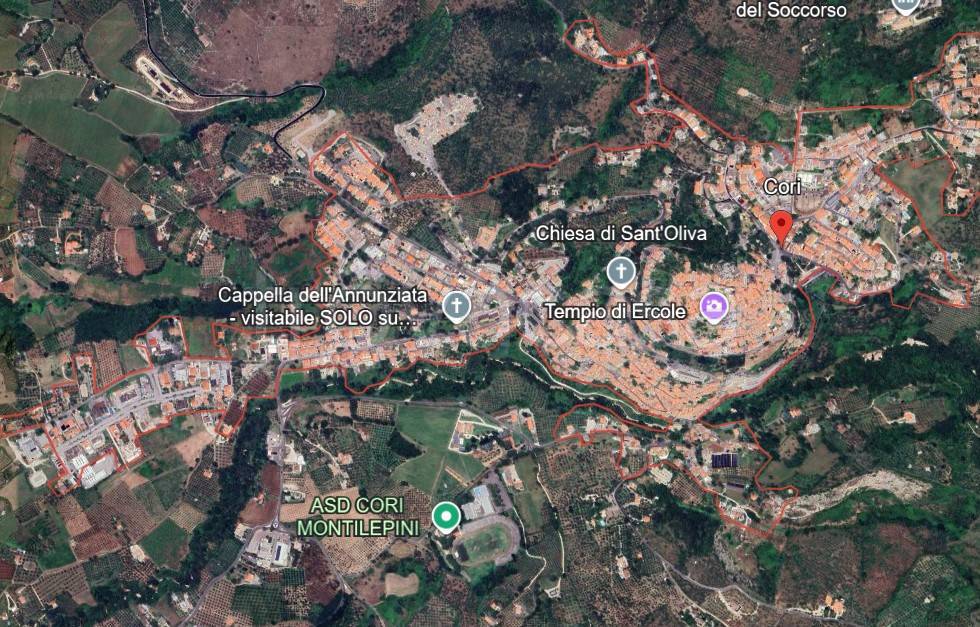Viewport: 980px width, 627px height.
Task: Open the ASD Cori Montilepini green marker
Action: click(446, 516)
